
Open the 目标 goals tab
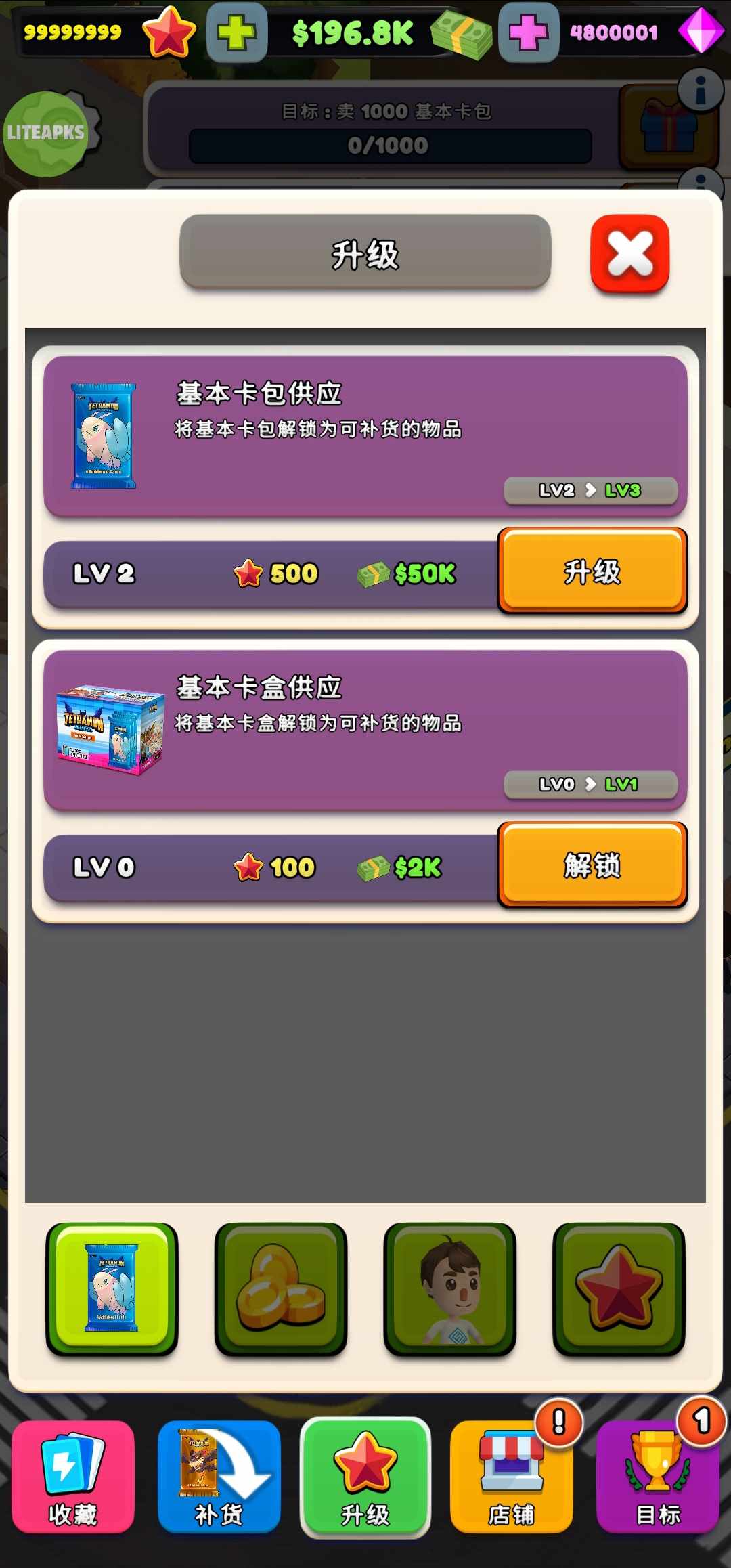(x=657, y=1477)
